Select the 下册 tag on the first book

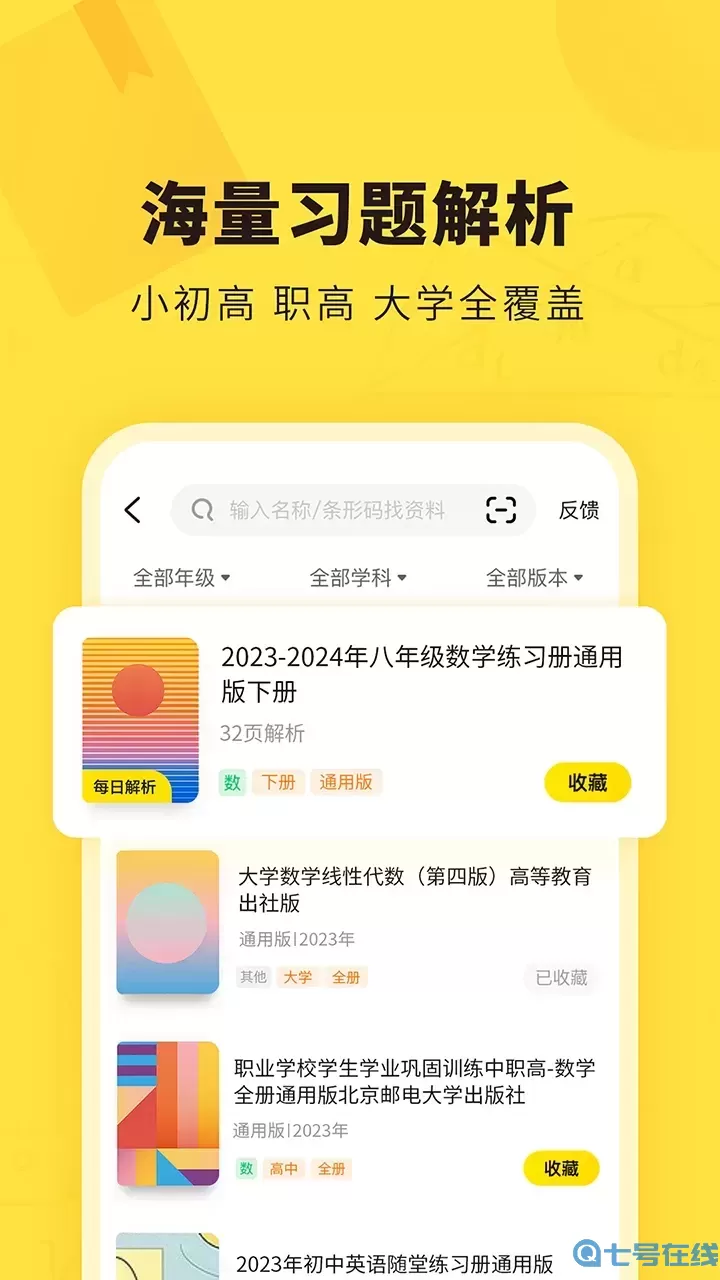pos(279,782)
